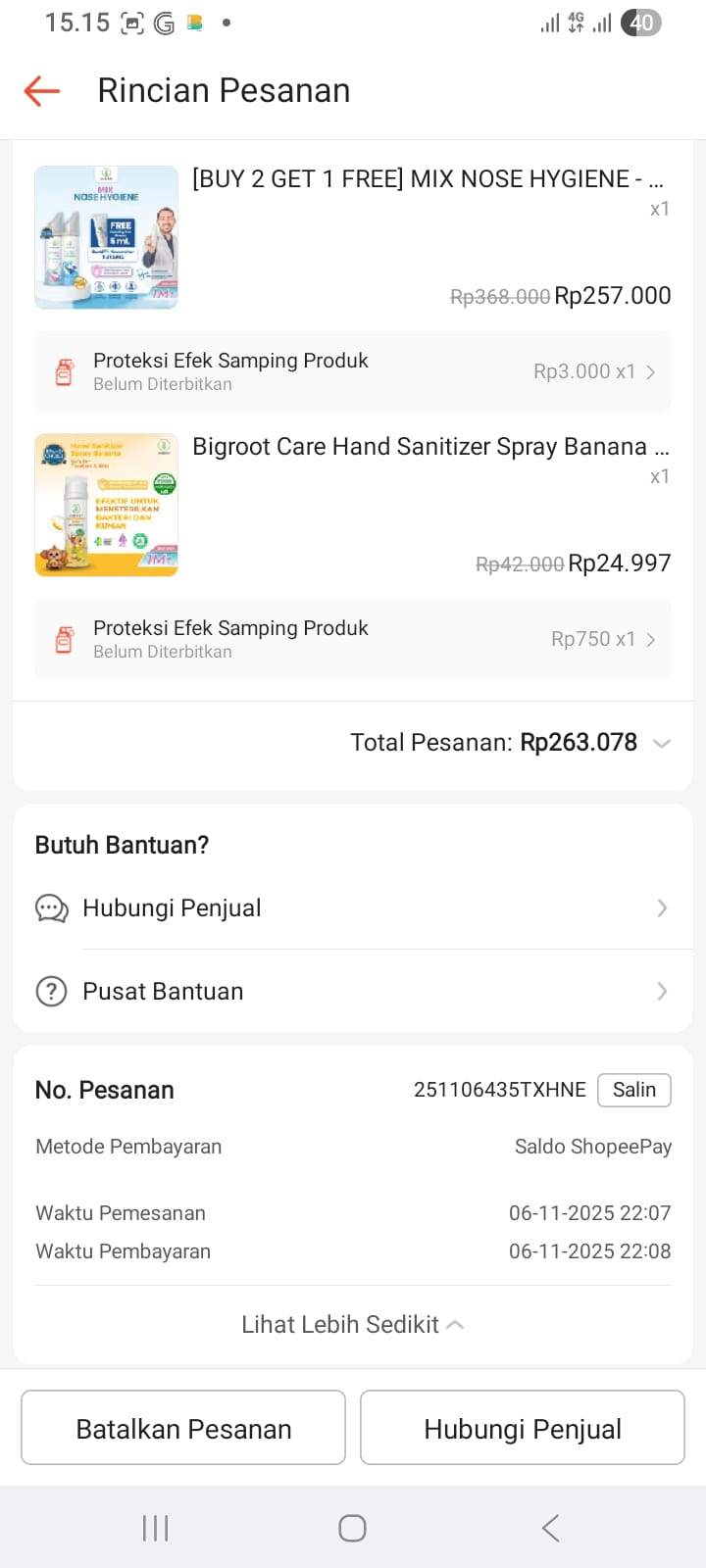Image resolution: width=706 pixels, height=1568 pixels.
Task: Copy order number with Salin
Action: tap(633, 1090)
